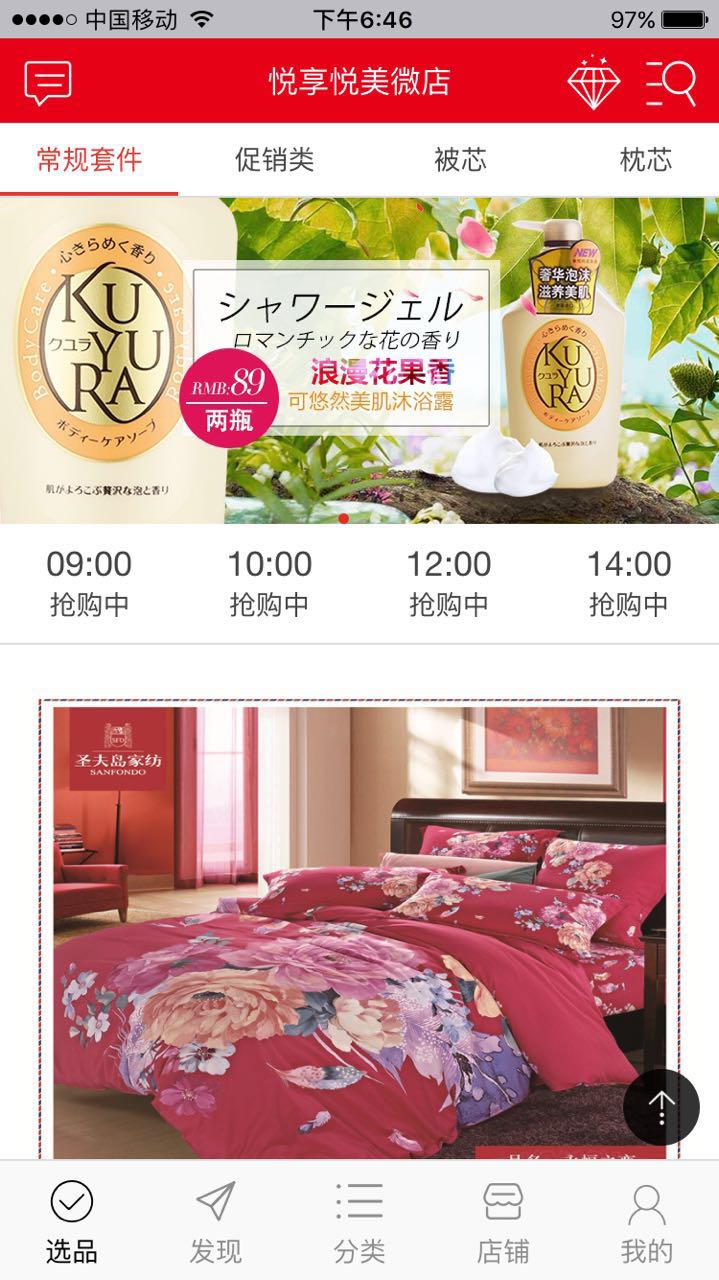Switch to the 被芯 tab
The width and height of the screenshot is (719, 1280).
pos(460,160)
